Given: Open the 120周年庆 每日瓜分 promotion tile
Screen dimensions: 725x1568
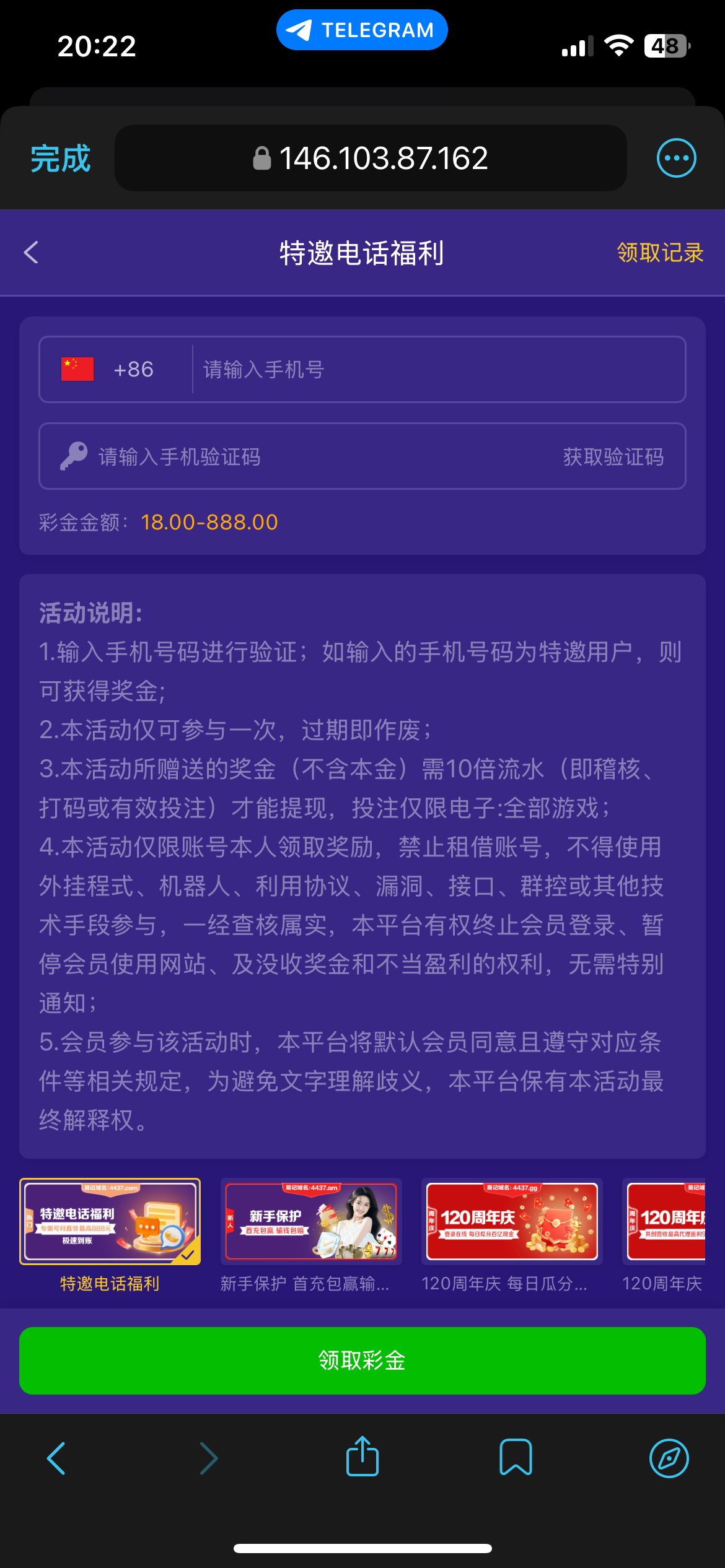Looking at the screenshot, I should pos(512,1235).
